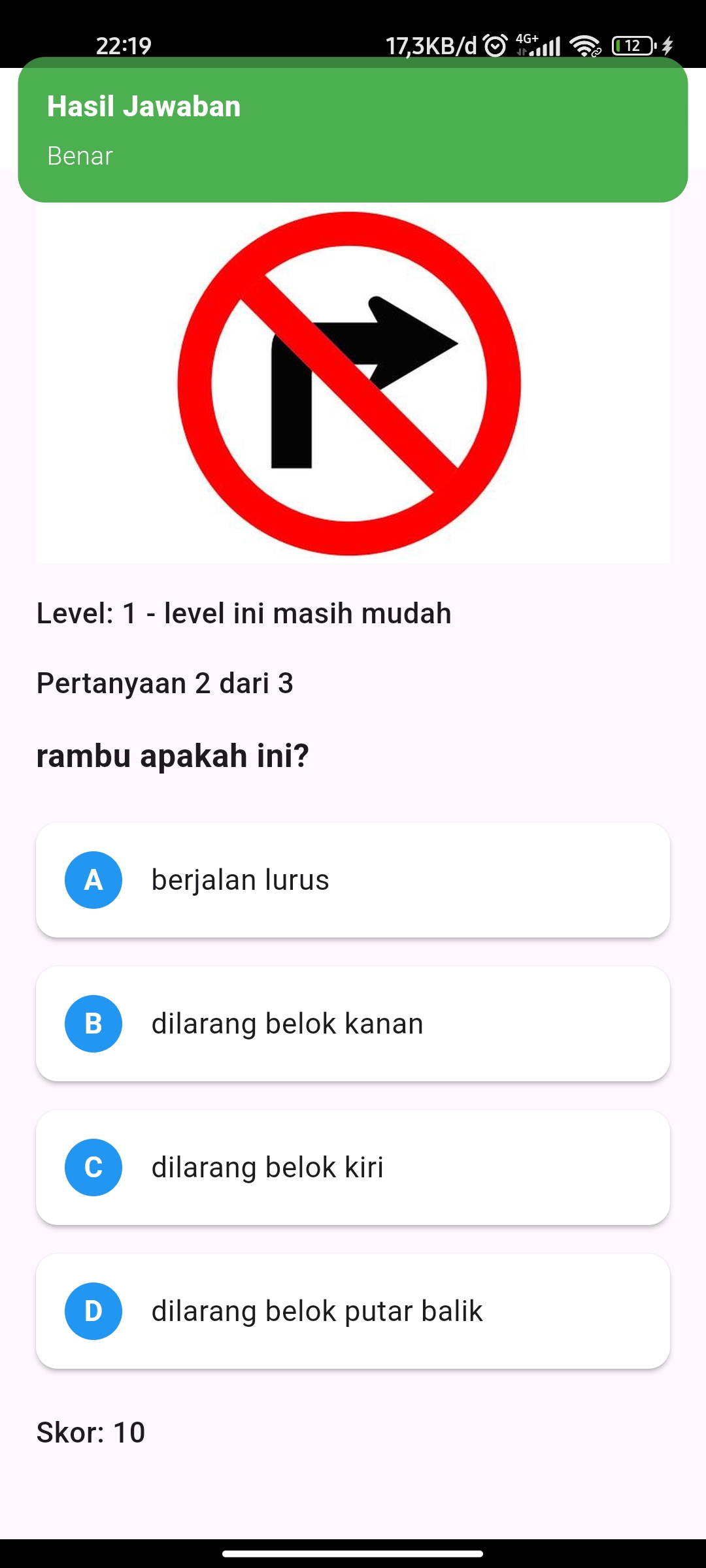Tap the battery indicator icon
The image size is (706, 1568).
(631, 44)
